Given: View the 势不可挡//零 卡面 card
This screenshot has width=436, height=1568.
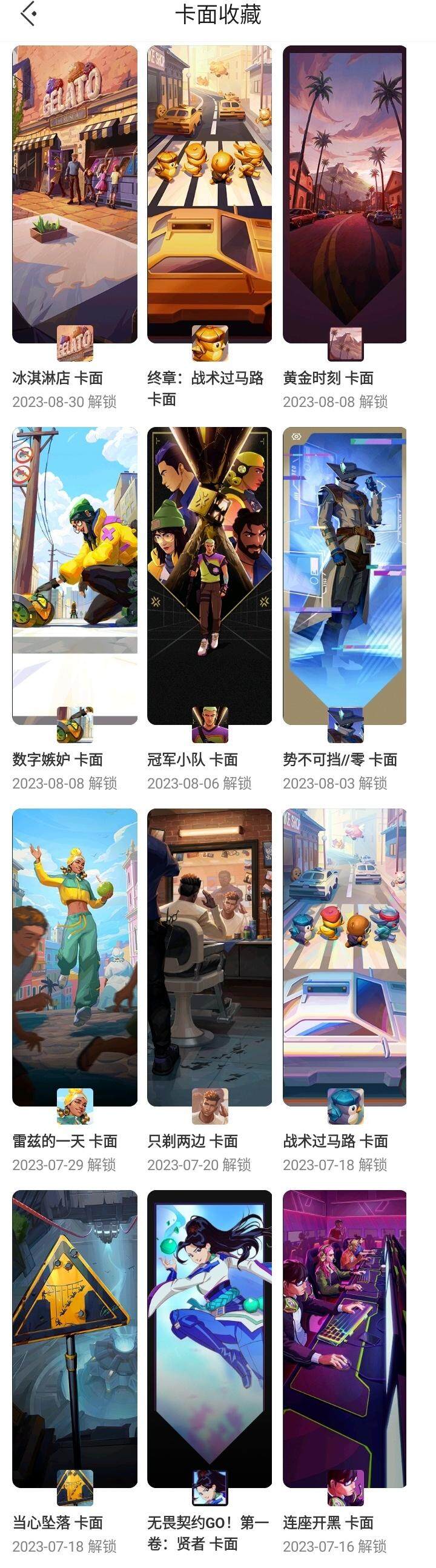Looking at the screenshot, I should [x=345, y=575].
